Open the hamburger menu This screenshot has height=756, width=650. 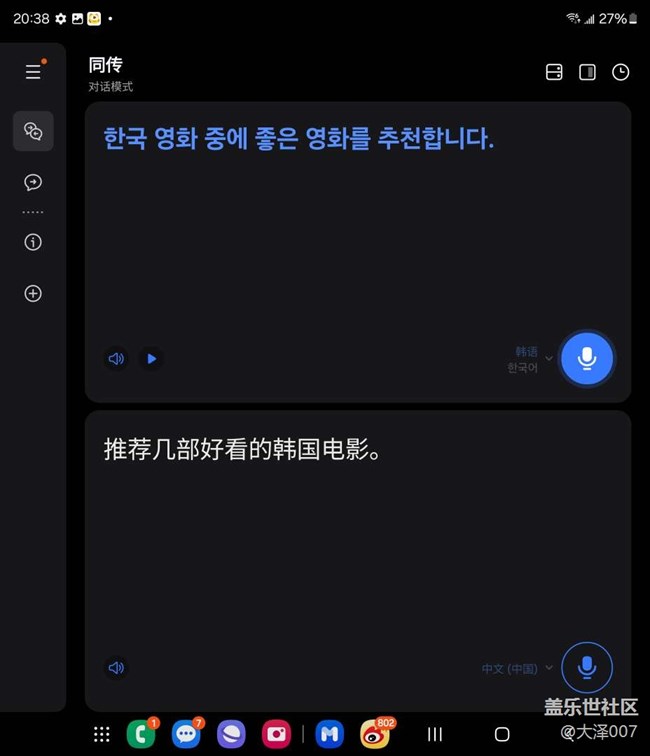pyautogui.click(x=33, y=72)
